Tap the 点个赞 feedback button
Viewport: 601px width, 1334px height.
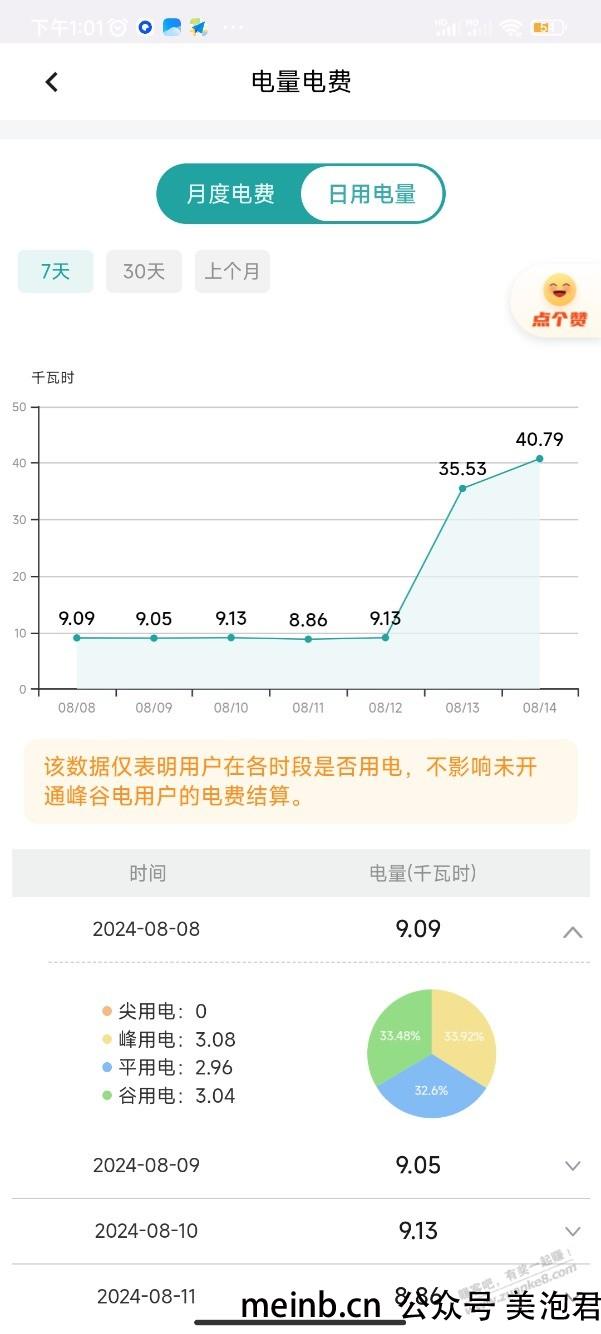click(x=559, y=302)
